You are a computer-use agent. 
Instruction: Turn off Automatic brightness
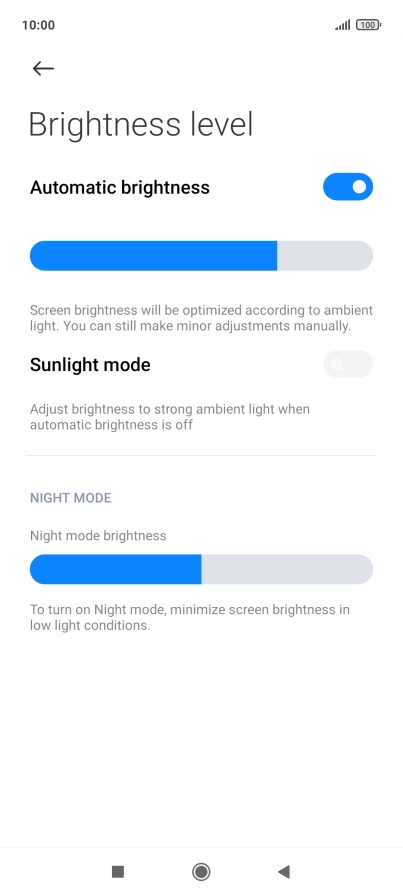[348, 187]
